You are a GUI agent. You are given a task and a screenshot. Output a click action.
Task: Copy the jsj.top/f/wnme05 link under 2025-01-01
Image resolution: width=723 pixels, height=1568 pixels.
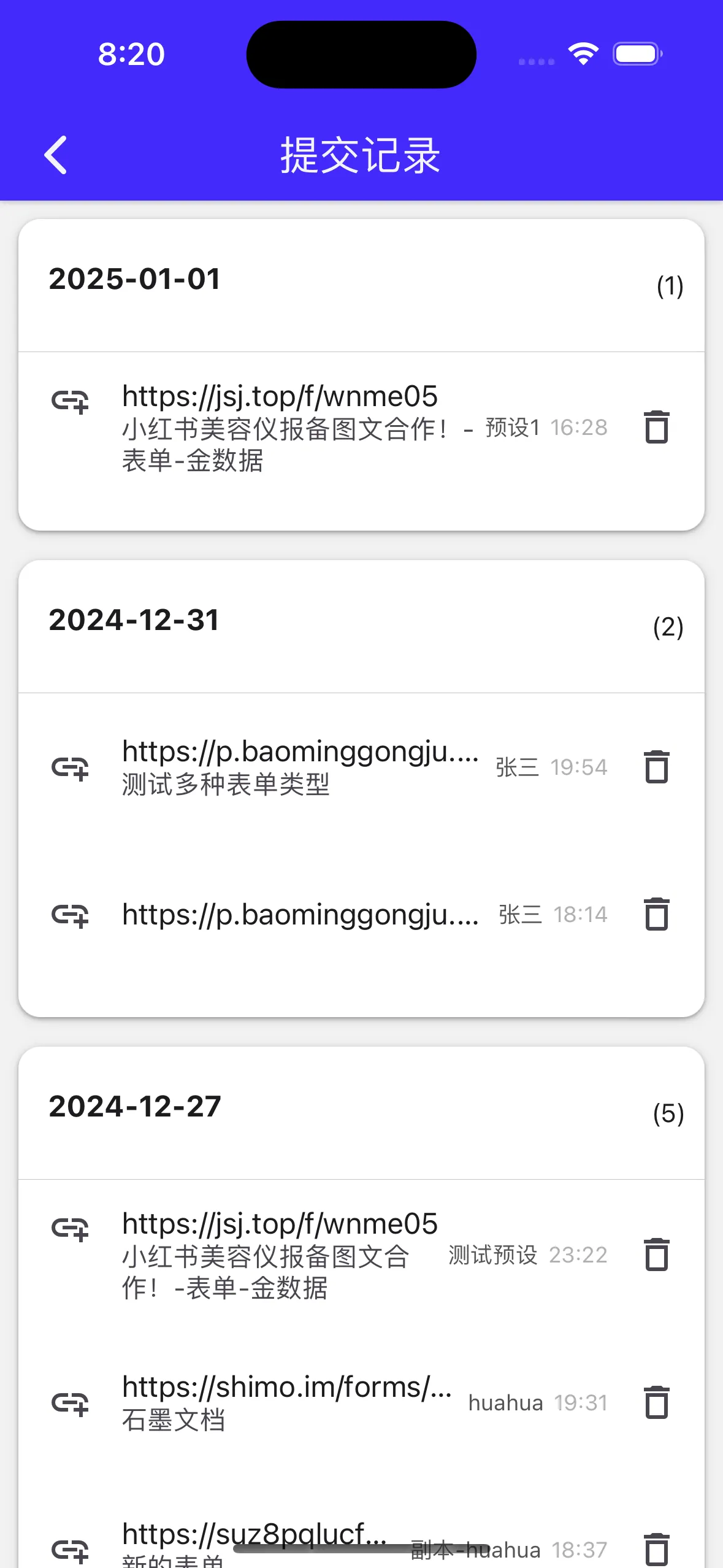point(70,402)
